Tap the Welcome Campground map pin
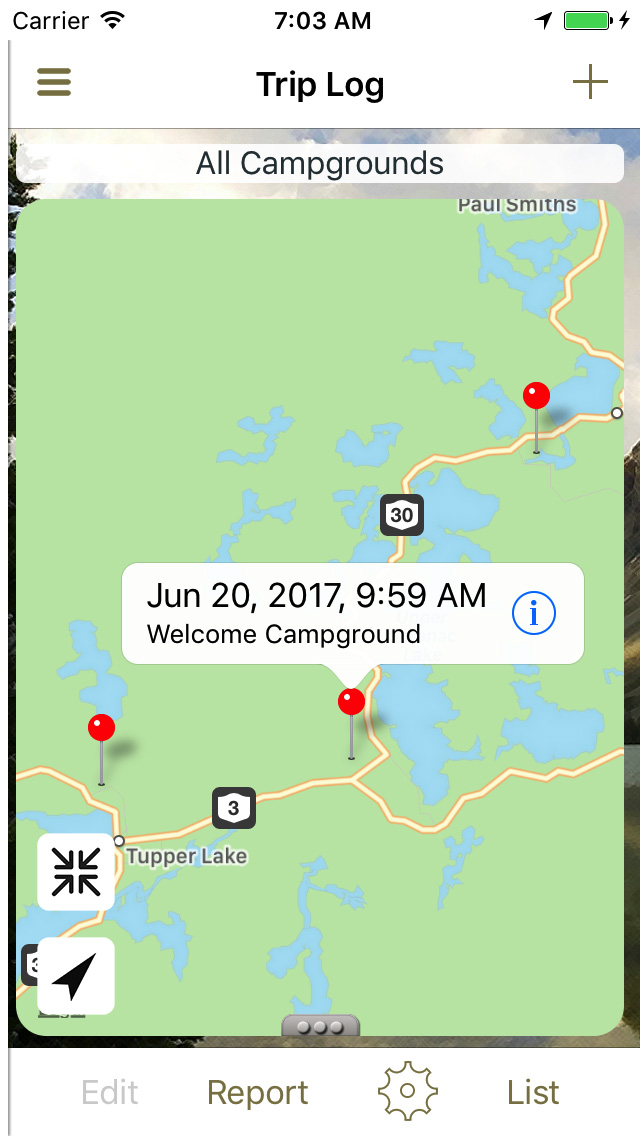This screenshot has height=1136, width=640. click(351, 704)
